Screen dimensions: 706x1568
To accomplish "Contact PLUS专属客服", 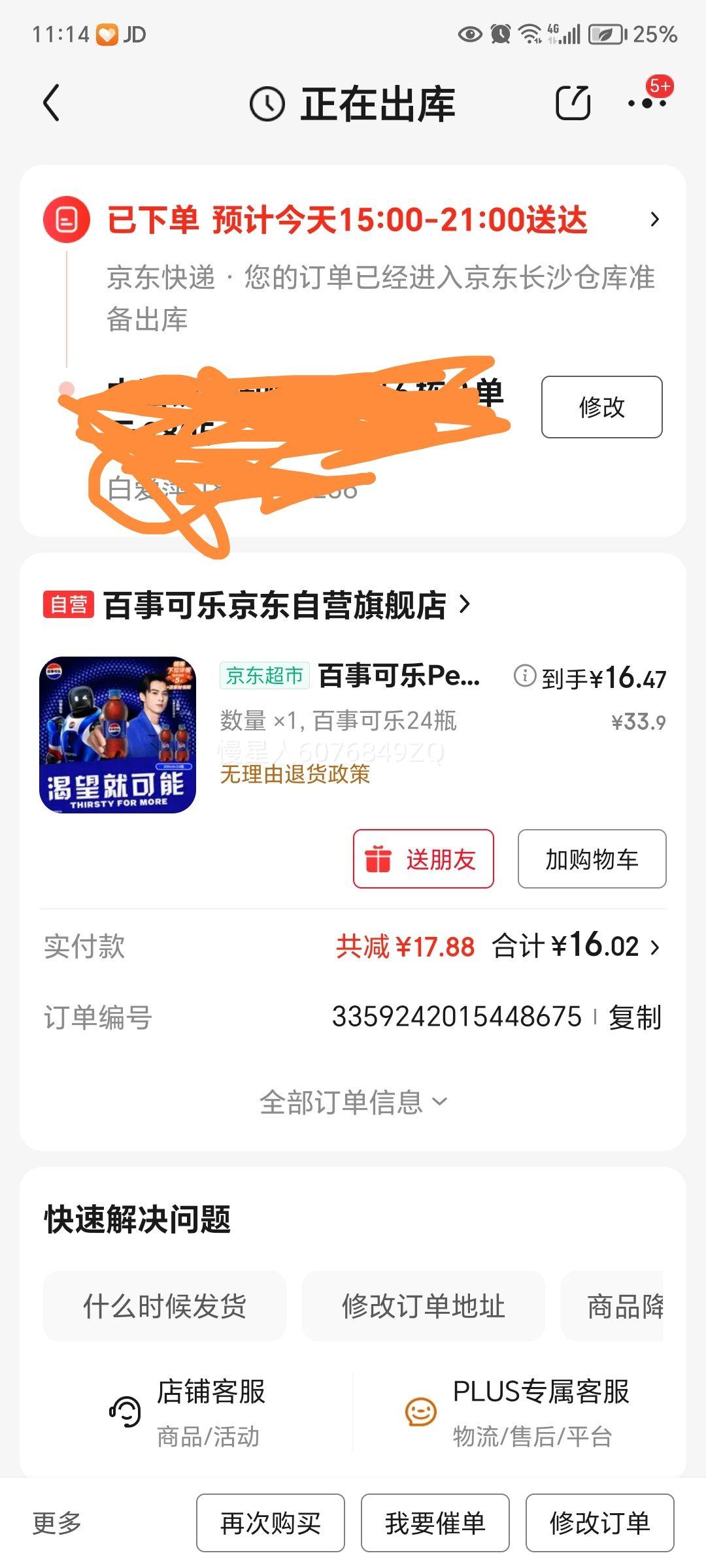I will (516, 1413).
